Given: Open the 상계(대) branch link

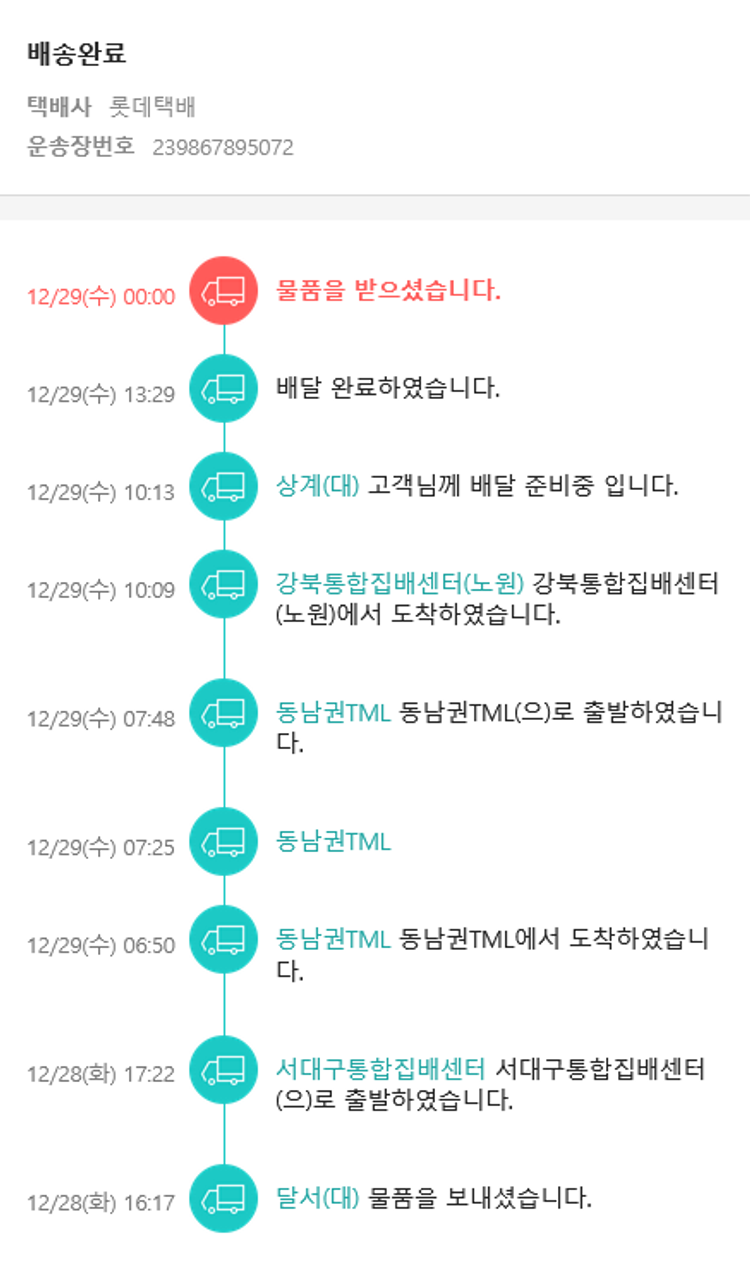Looking at the screenshot, I should (317, 487).
